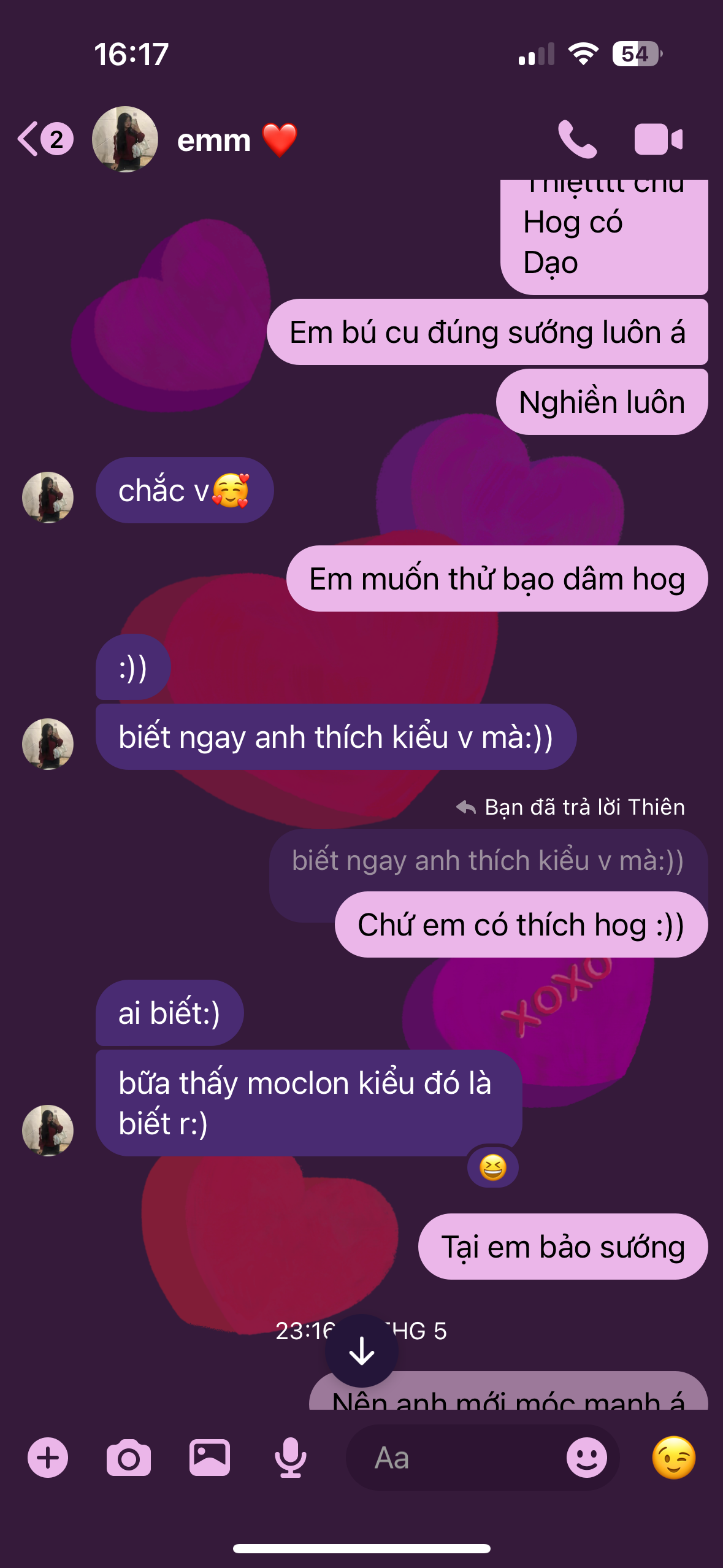The image size is (723, 1568).
Task: Open the plus attachments menu
Action: [x=48, y=1458]
